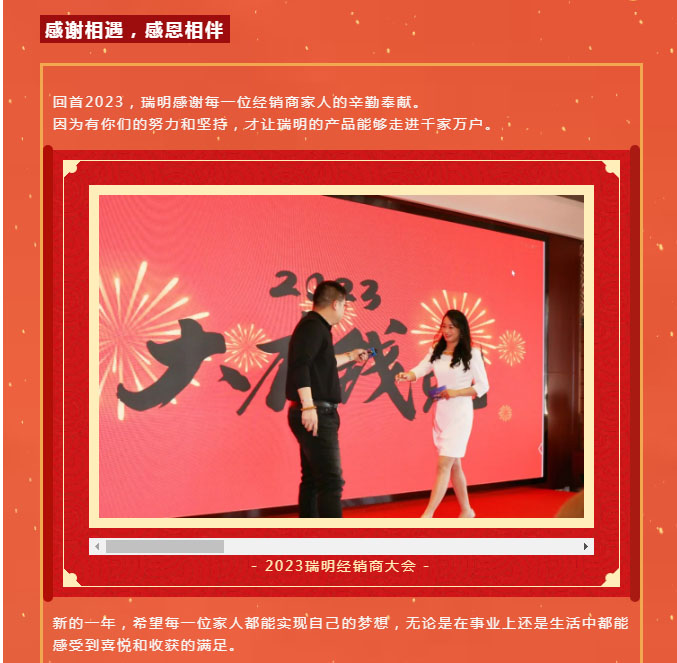Open the 2023瑞明经销商大会 photo

pyautogui.click(x=341, y=356)
